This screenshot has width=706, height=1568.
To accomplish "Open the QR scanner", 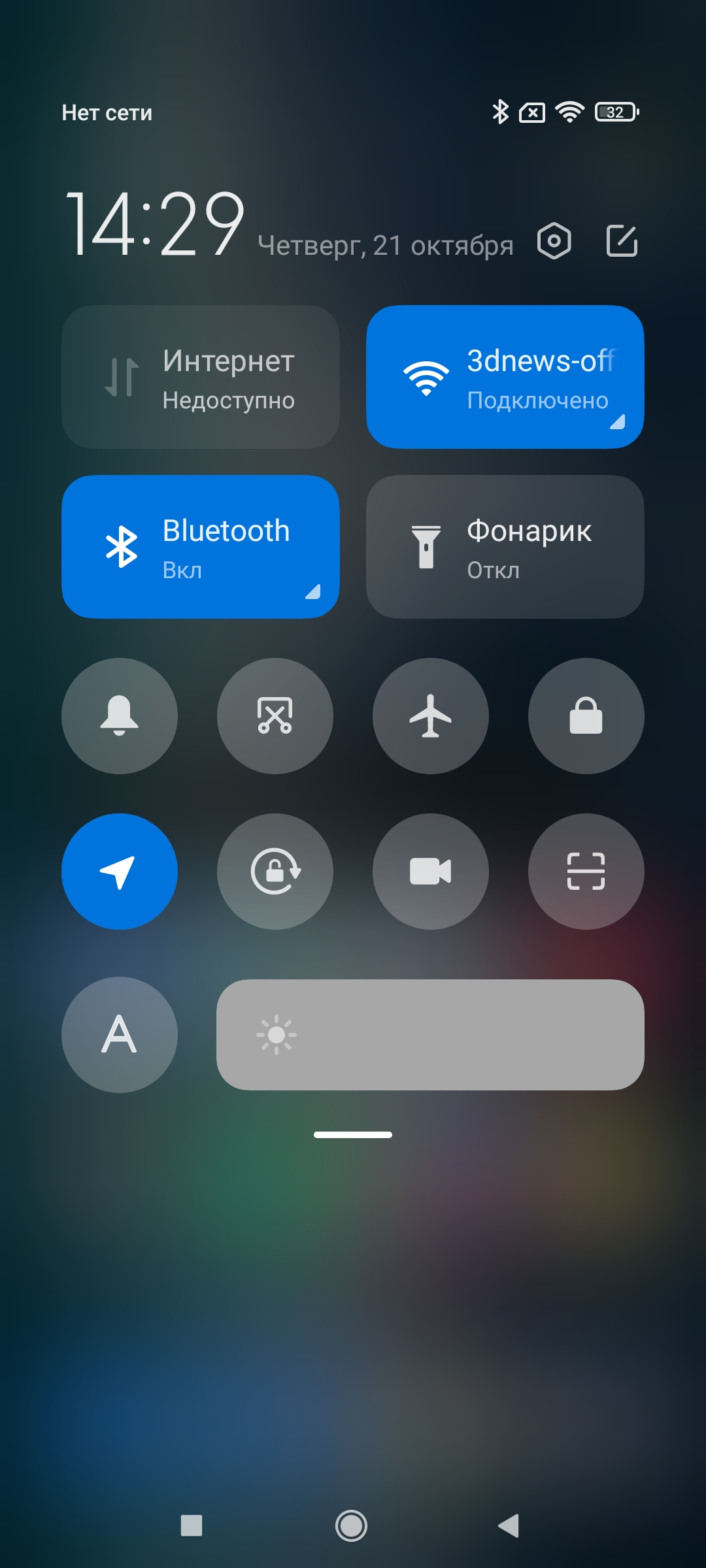I will (586, 872).
